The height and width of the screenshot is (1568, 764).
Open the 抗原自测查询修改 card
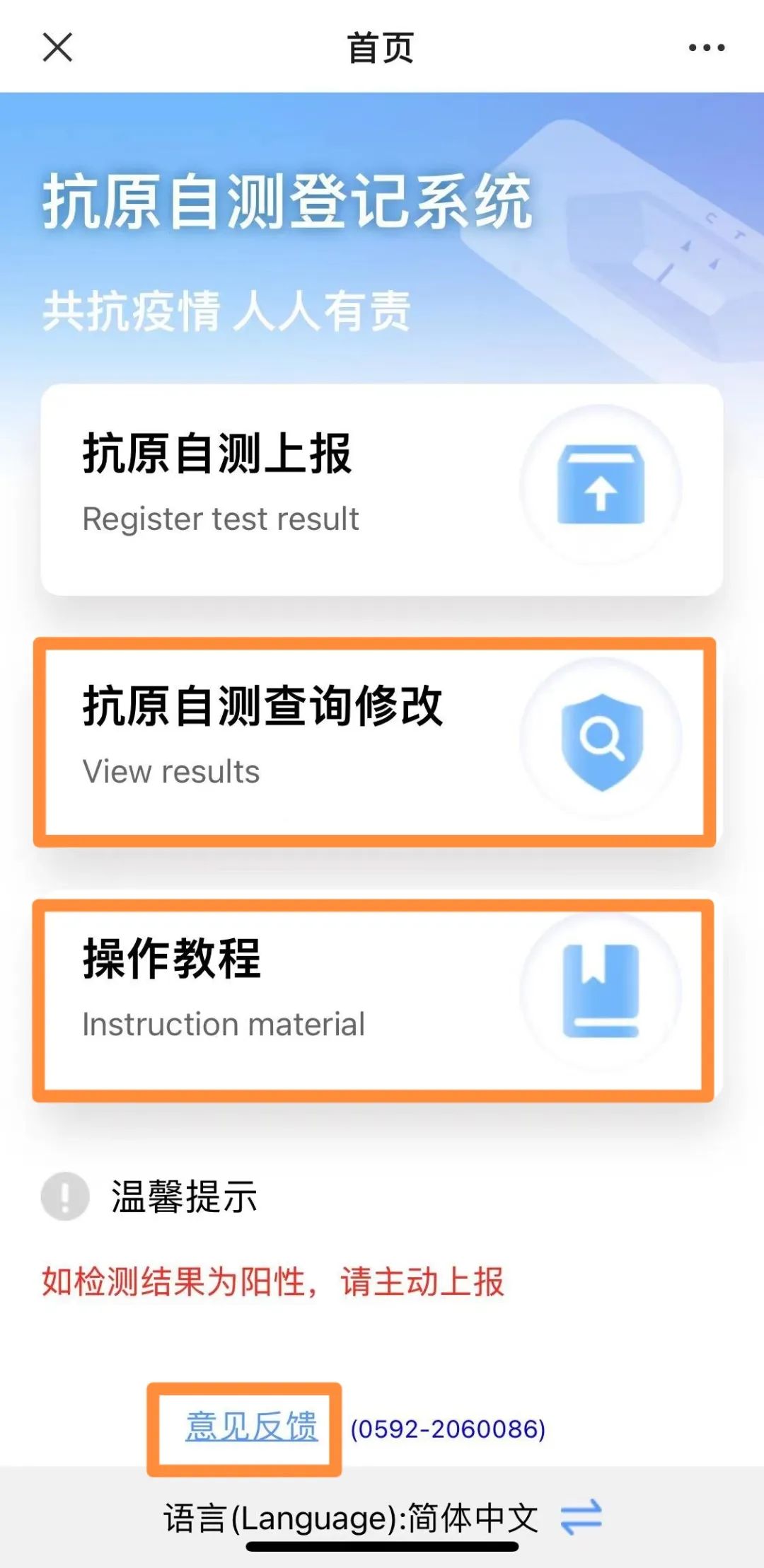tap(375, 739)
